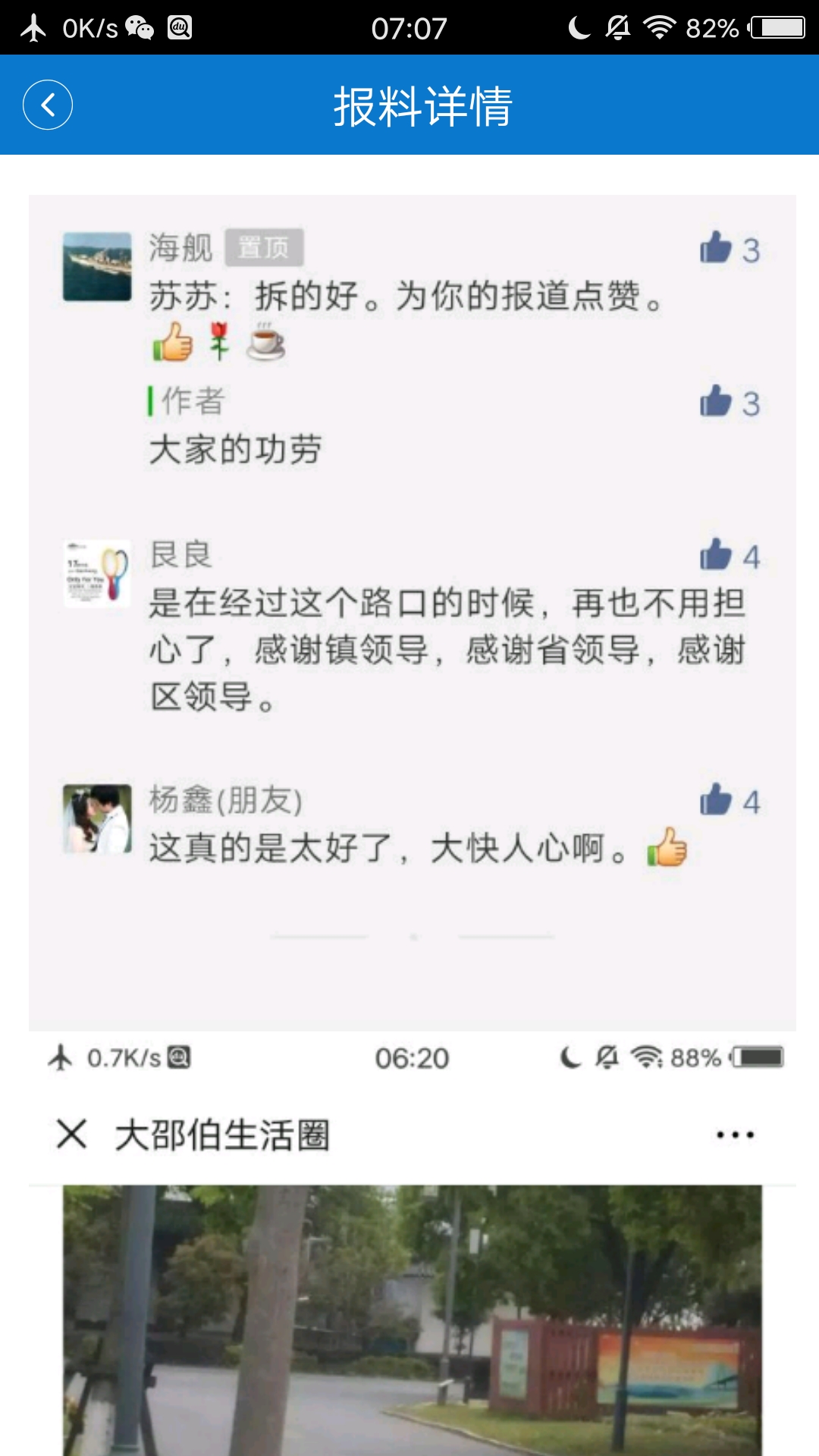Go back from the 报料详情 page
819x1456 pixels.
coord(48,105)
